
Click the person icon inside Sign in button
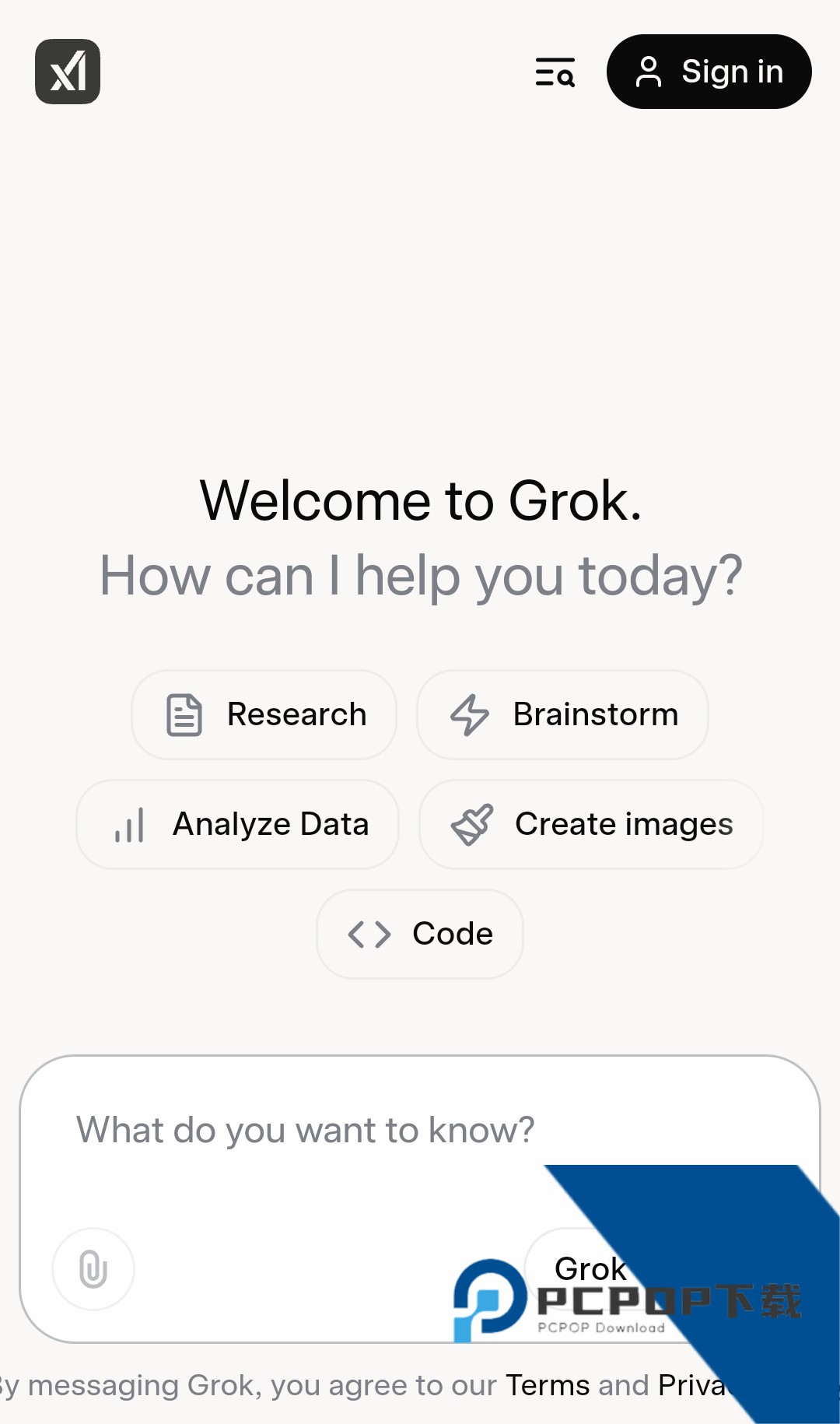pyautogui.click(x=650, y=72)
